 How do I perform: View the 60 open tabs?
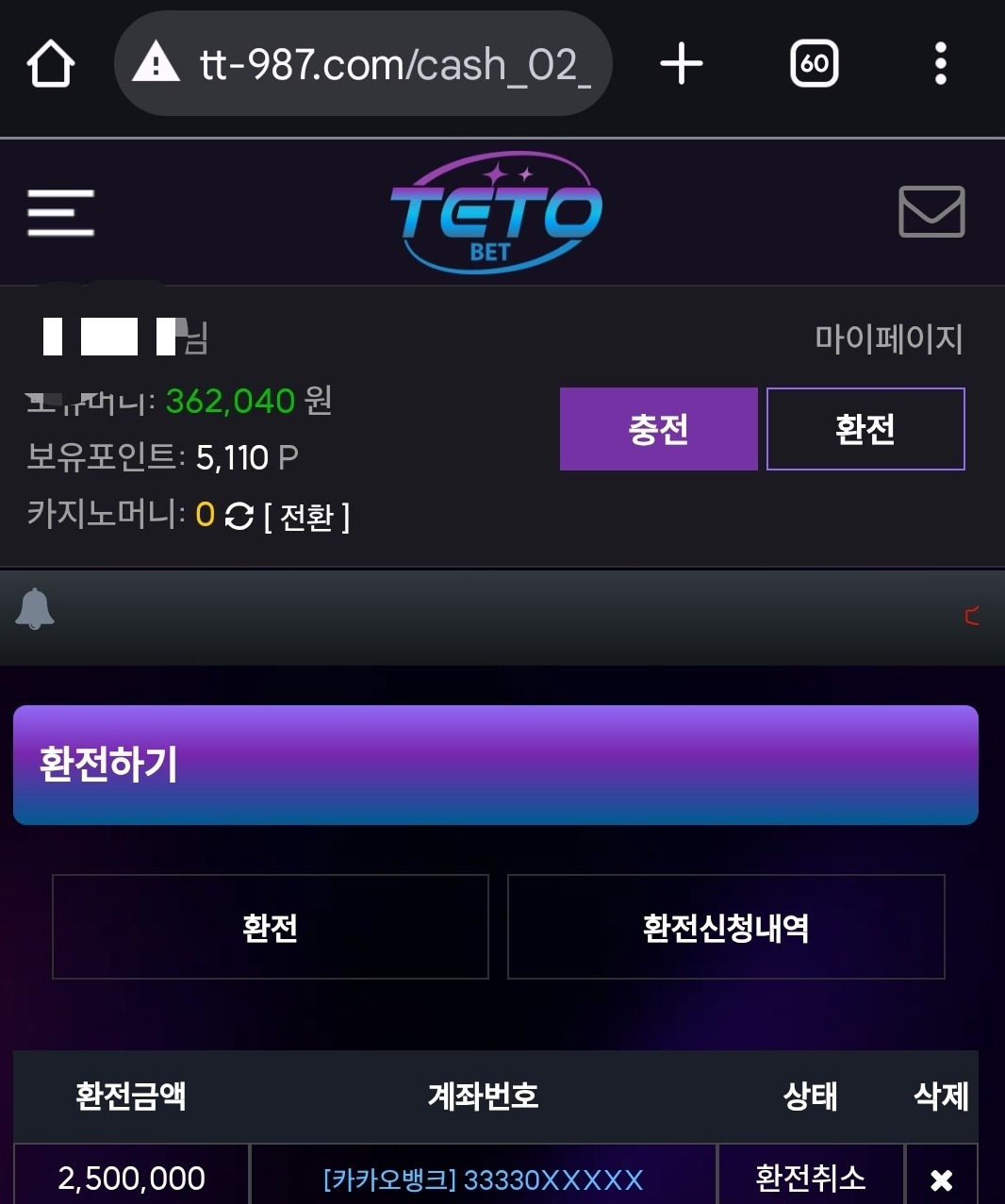(x=814, y=65)
